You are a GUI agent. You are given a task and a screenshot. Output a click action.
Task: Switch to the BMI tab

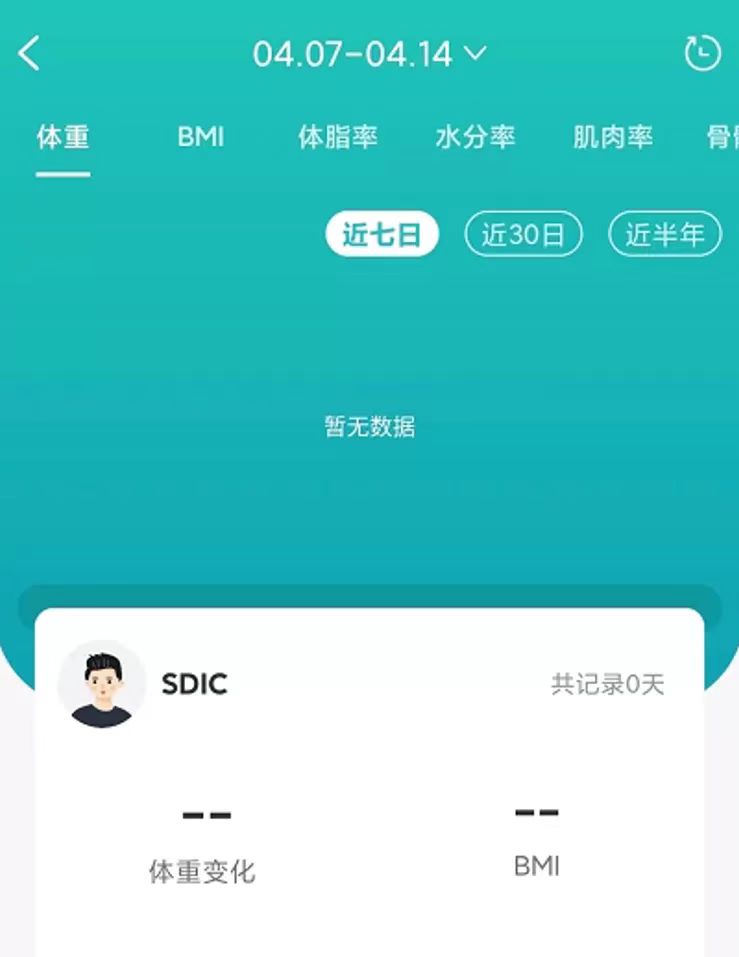[x=200, y=137]
